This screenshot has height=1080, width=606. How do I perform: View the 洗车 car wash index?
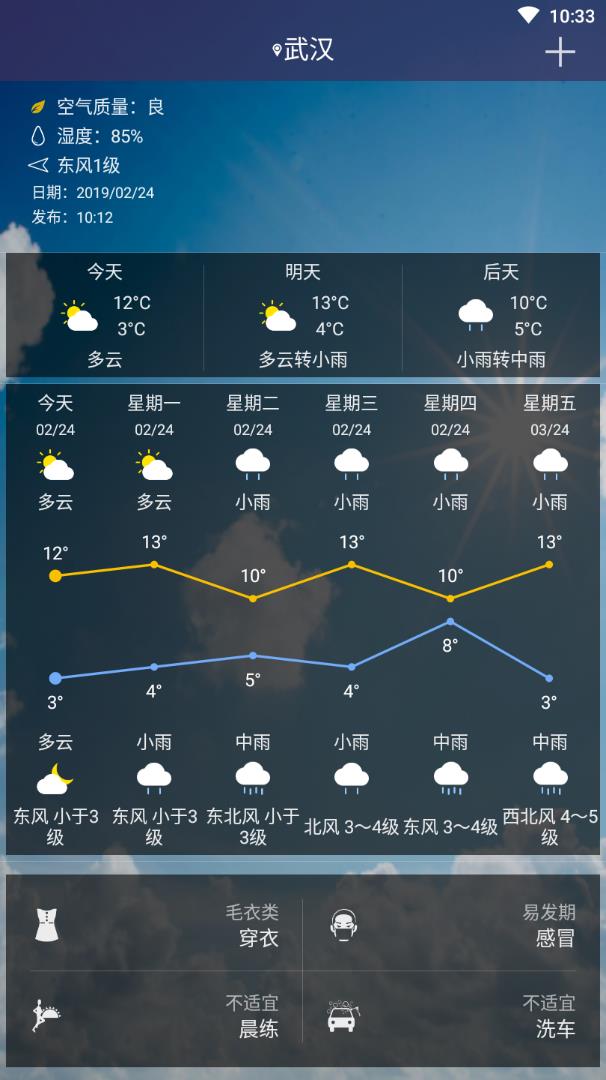[453, 1015]
